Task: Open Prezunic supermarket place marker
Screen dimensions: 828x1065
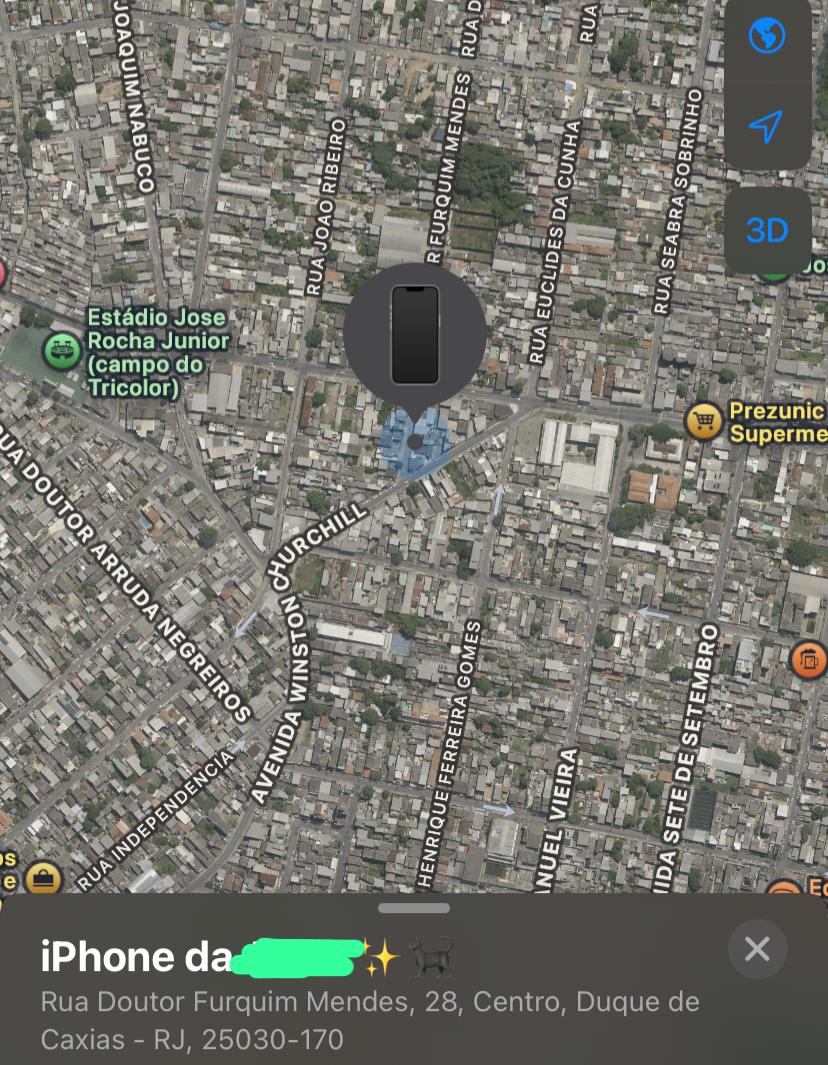Action: (704, 421)
